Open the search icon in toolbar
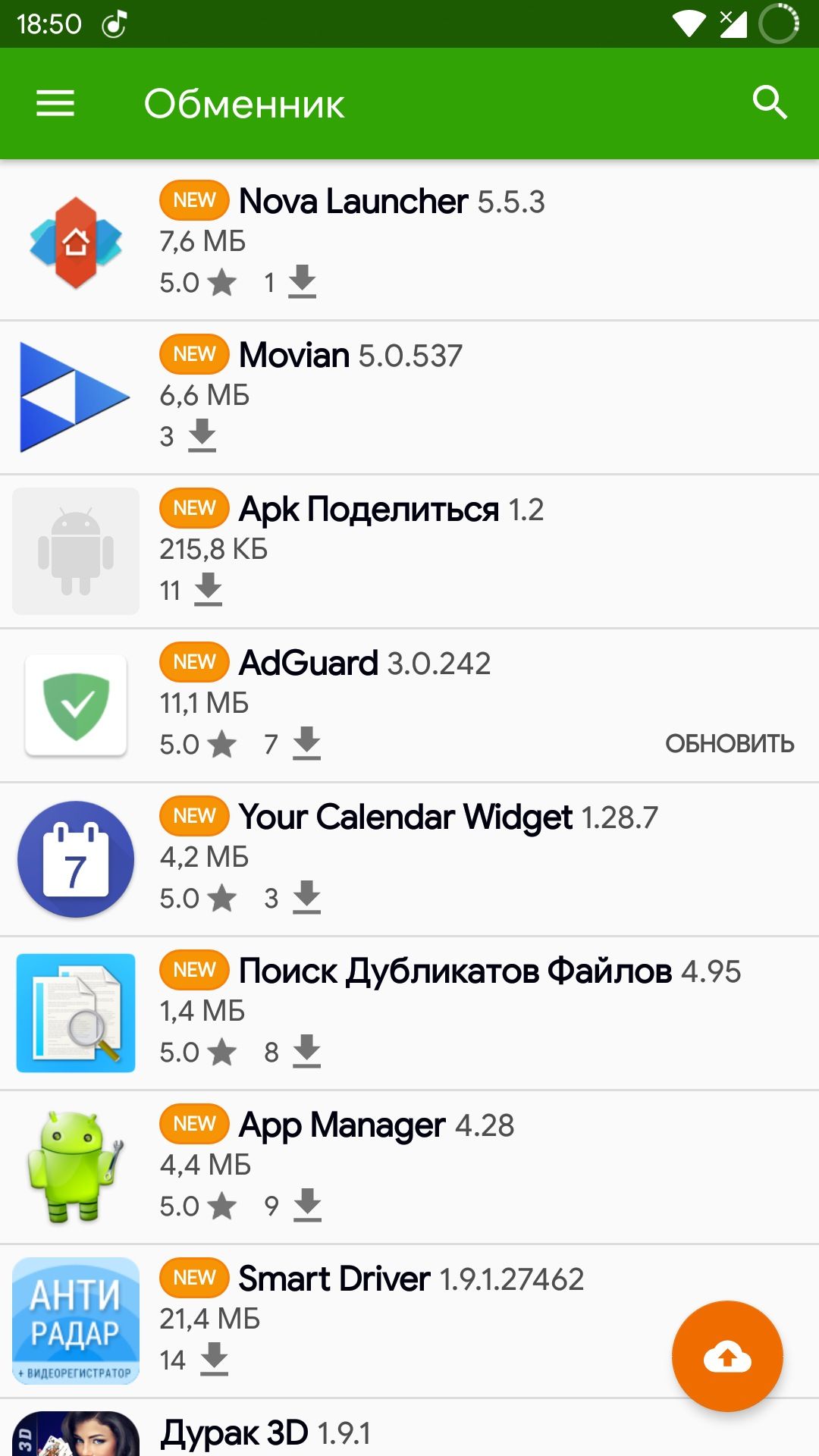819x1456 pixels. 770,103
